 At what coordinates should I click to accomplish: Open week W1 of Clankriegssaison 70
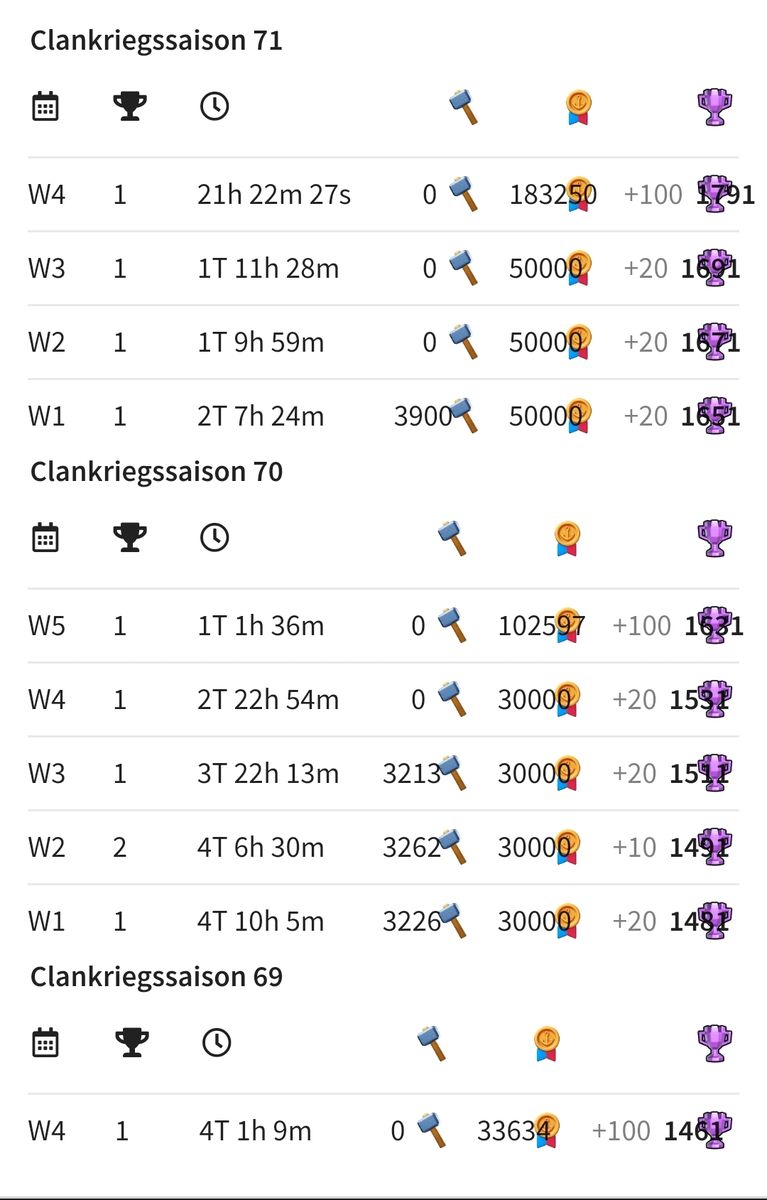383,922
